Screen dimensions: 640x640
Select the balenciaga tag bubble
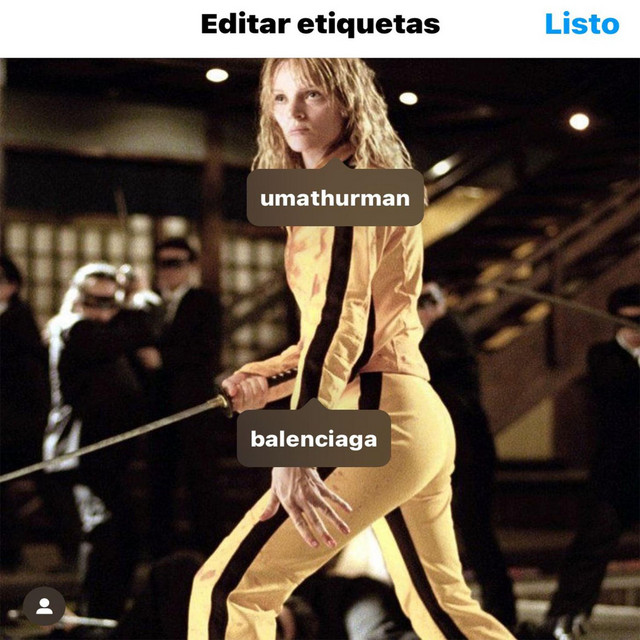coord(313,439)
